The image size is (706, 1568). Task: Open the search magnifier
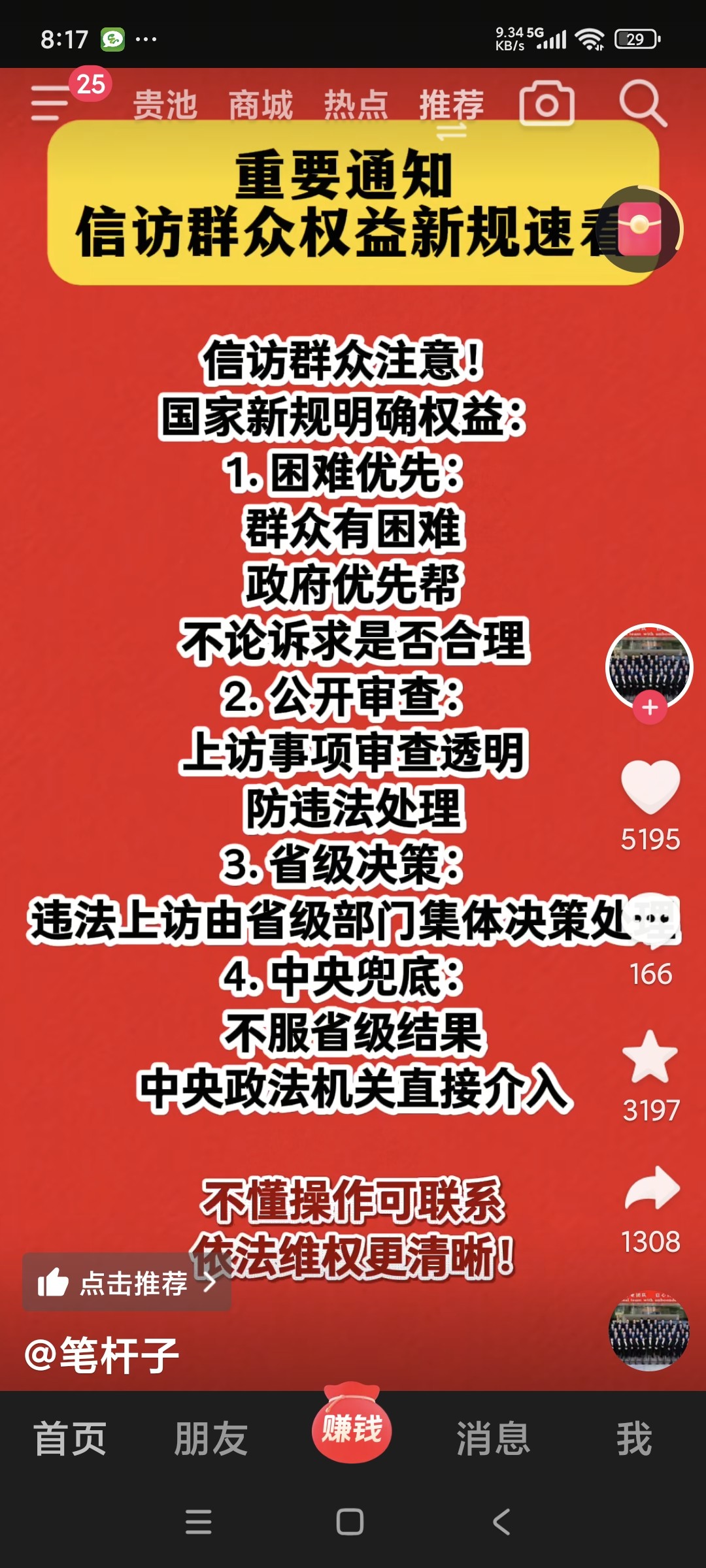(x=642, y=104)
